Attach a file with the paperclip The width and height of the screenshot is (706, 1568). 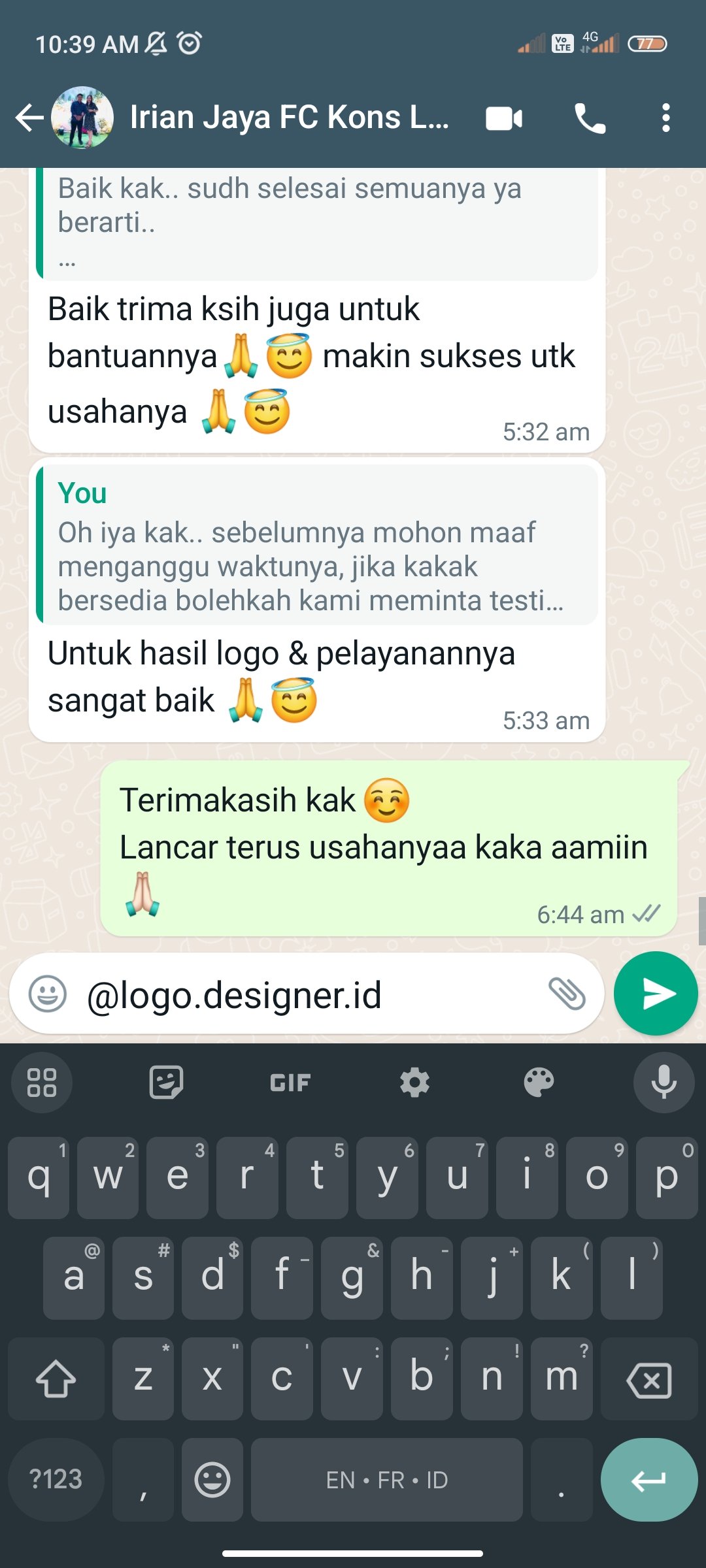(567, 994)
